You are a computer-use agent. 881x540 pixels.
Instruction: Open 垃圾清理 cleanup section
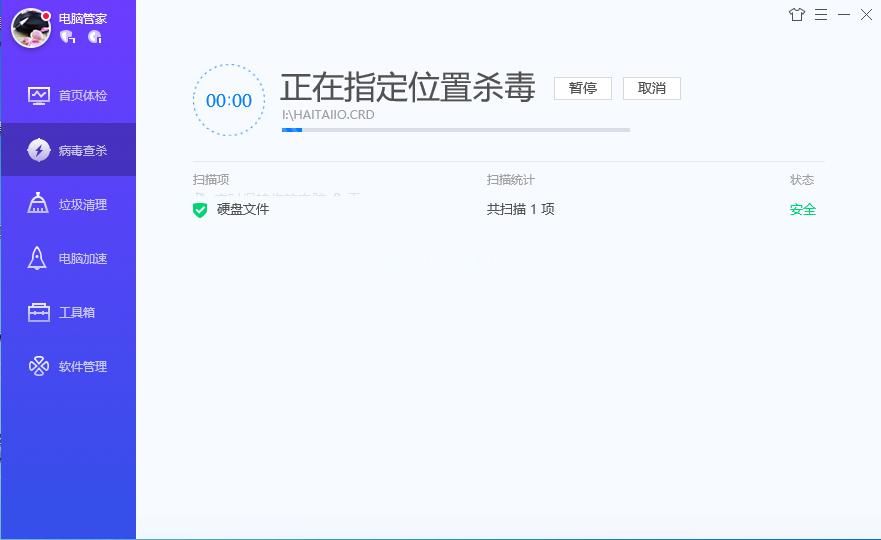pos(68,205)
